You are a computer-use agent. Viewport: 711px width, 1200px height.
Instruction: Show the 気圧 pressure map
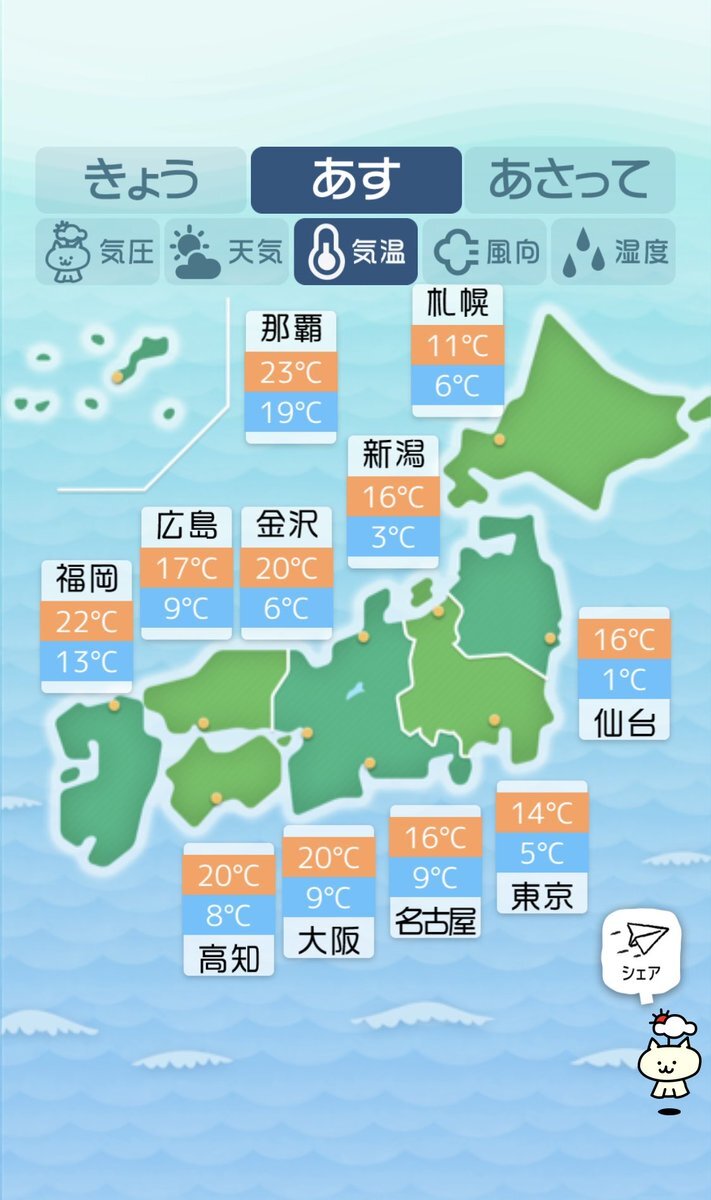[98, 252]
